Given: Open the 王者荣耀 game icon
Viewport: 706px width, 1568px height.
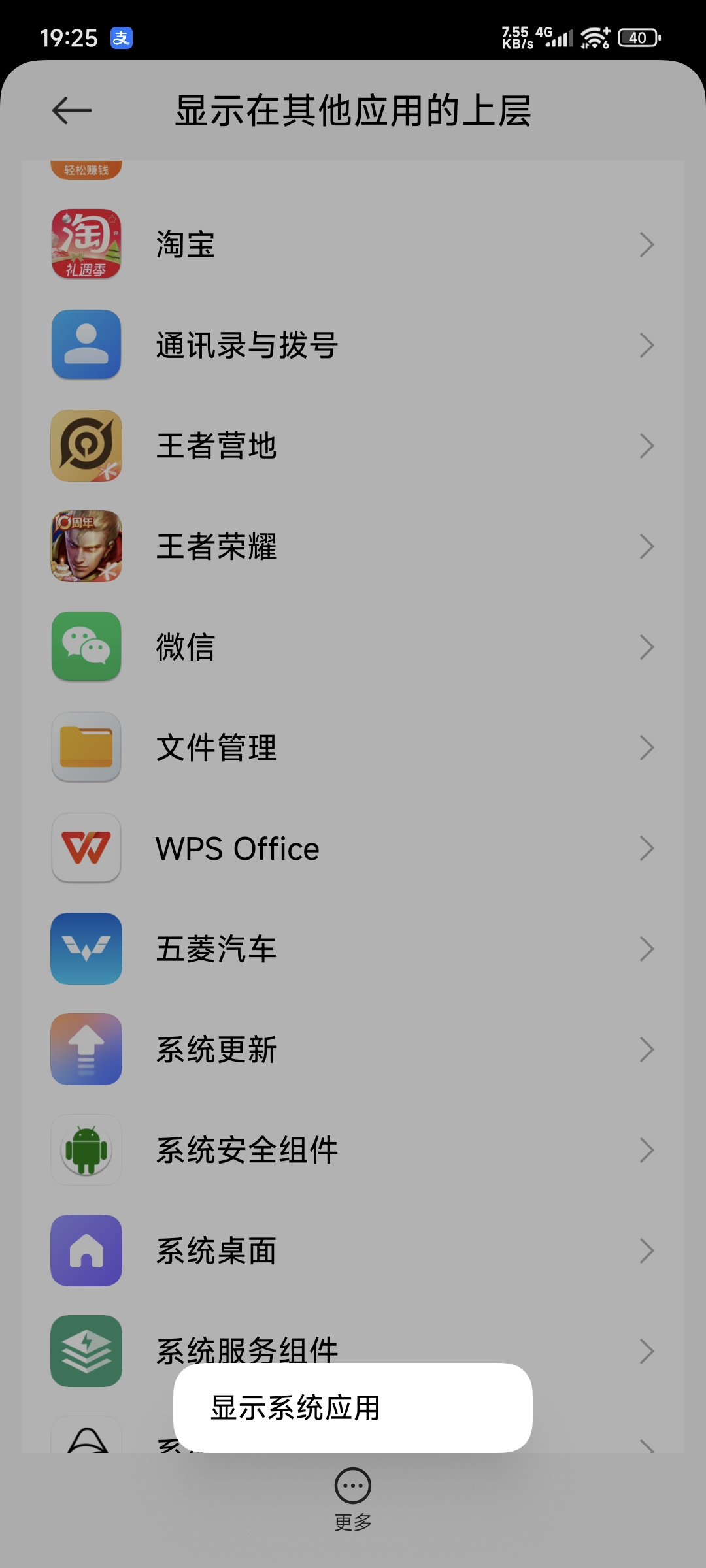Looking at the screenshot, I should [86, 546].
